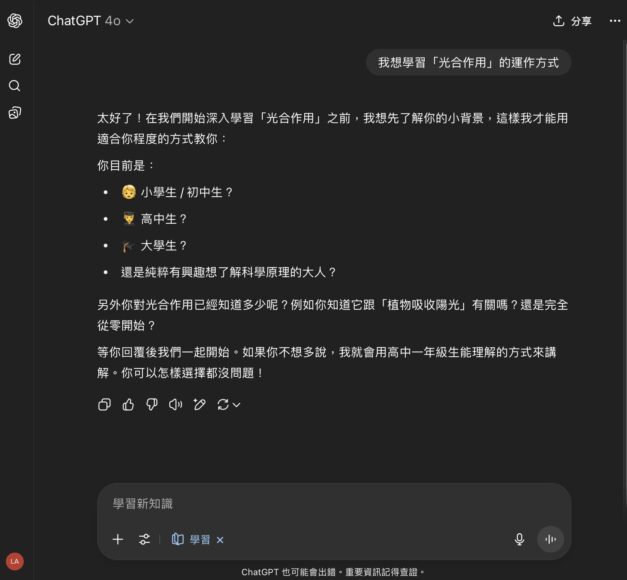The height and width of the screenshot is (580, 627).
Task: Copy the assistant's response
Action: coord(104,404)
